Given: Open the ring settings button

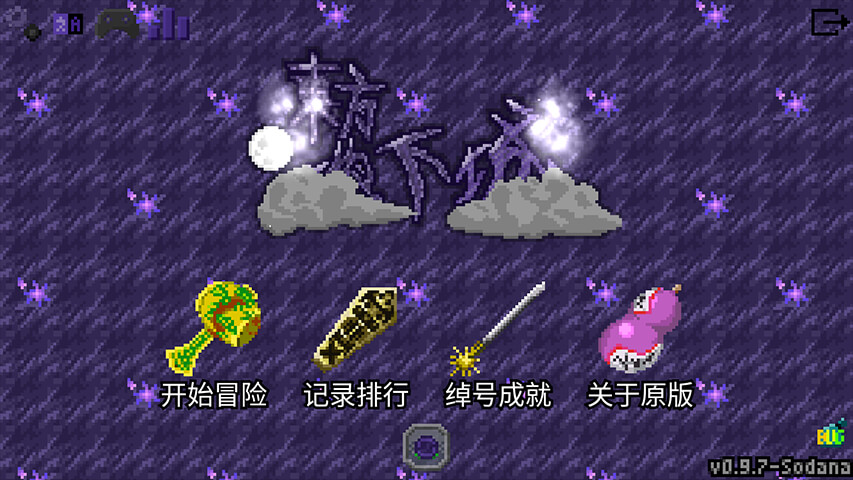Looking at the screenshot, I should pos(425,446).
